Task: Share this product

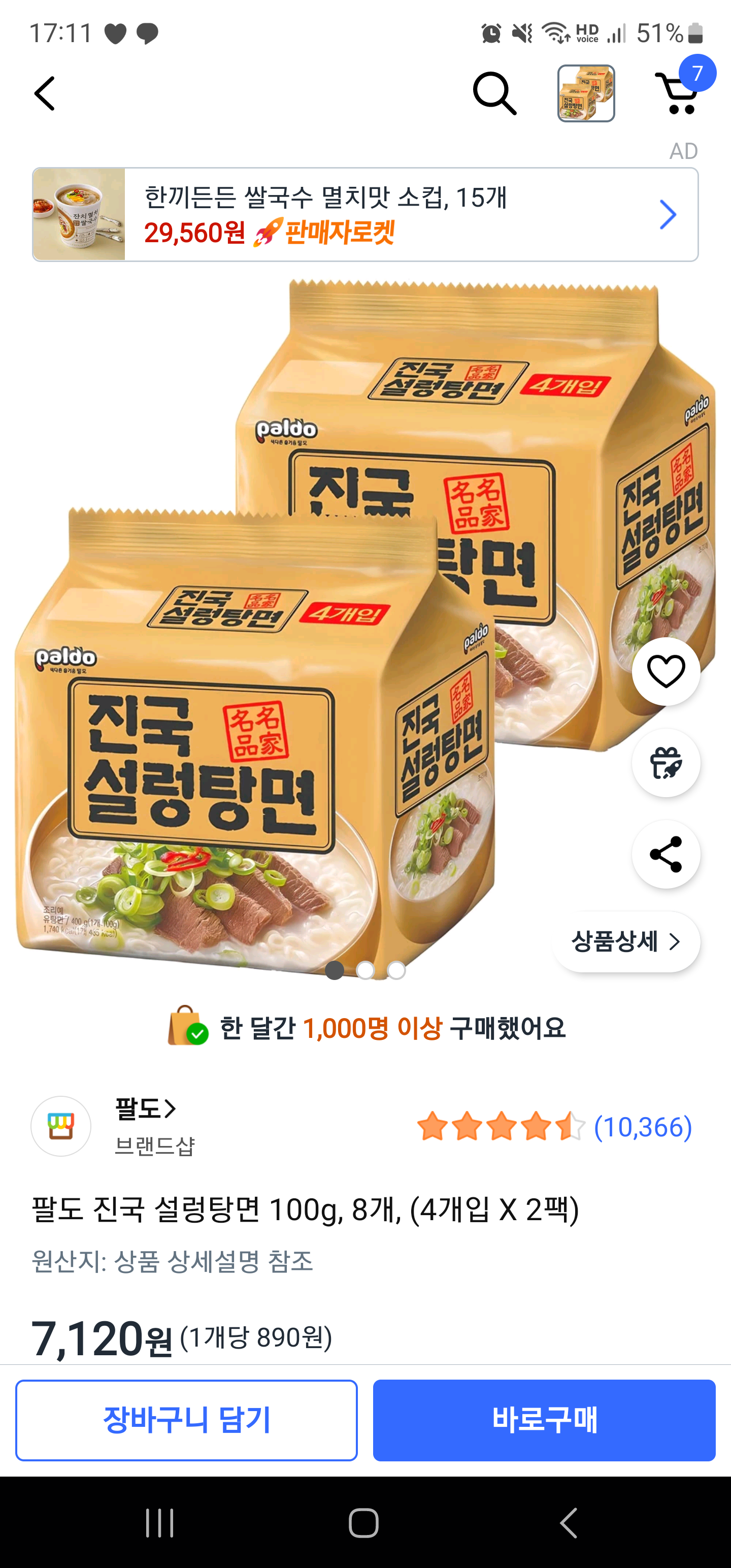Action: pos(666,854)
